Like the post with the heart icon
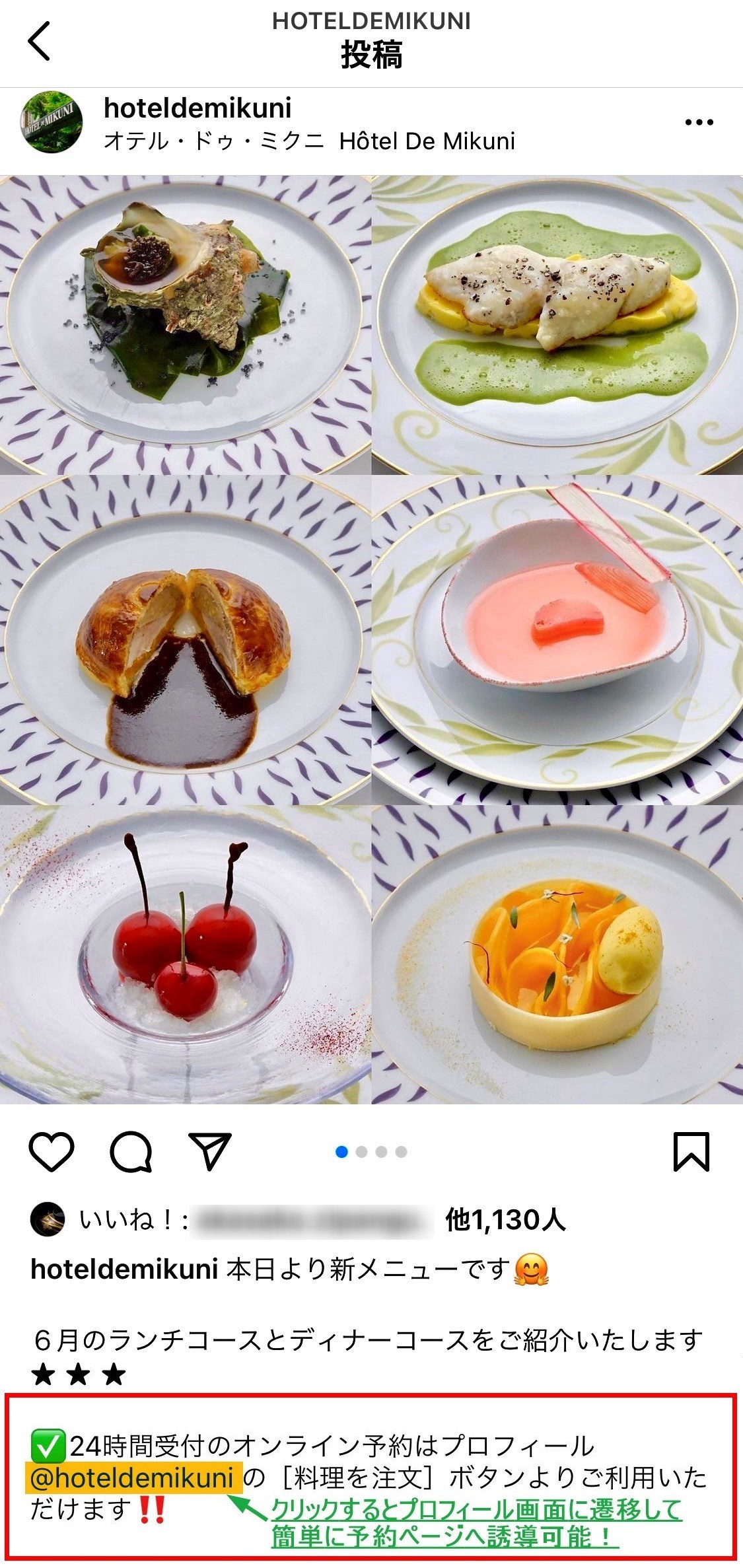 [52, 1152]
